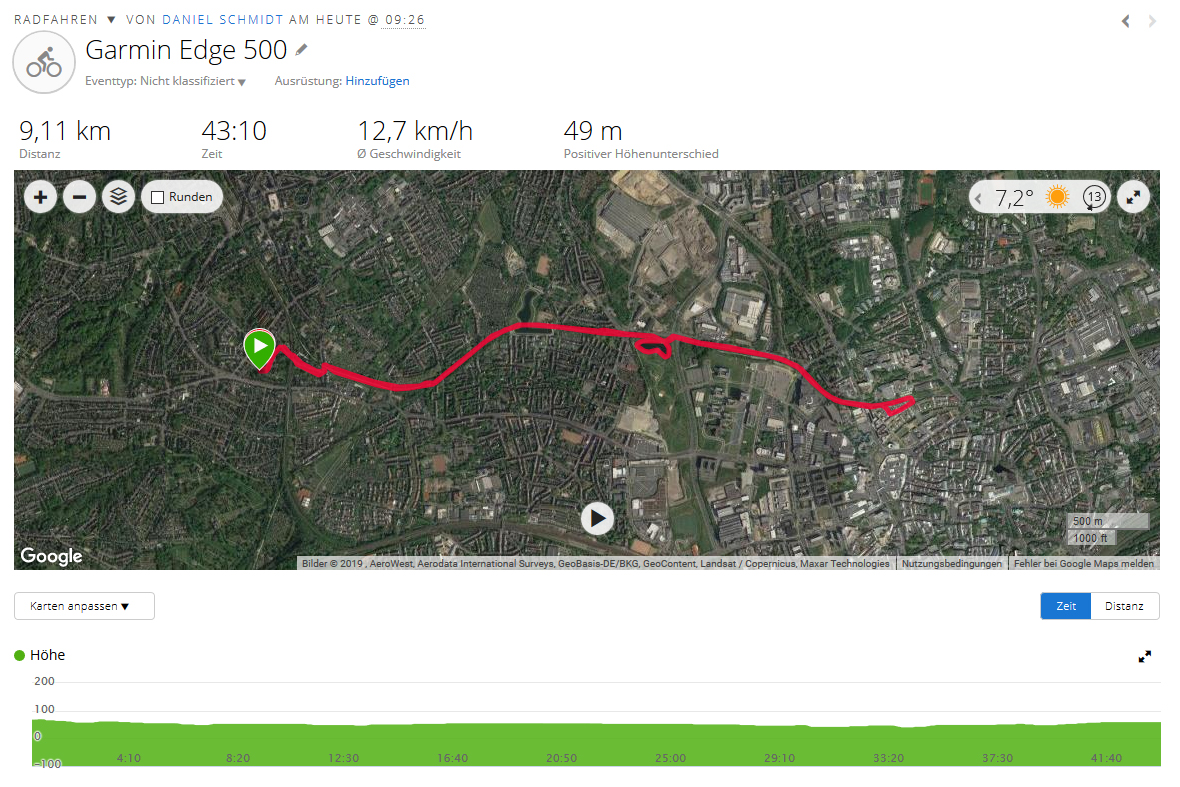Switch the chart to Distanz
The height and width of the screenshot is (787, 1180).
(1125, 606)
